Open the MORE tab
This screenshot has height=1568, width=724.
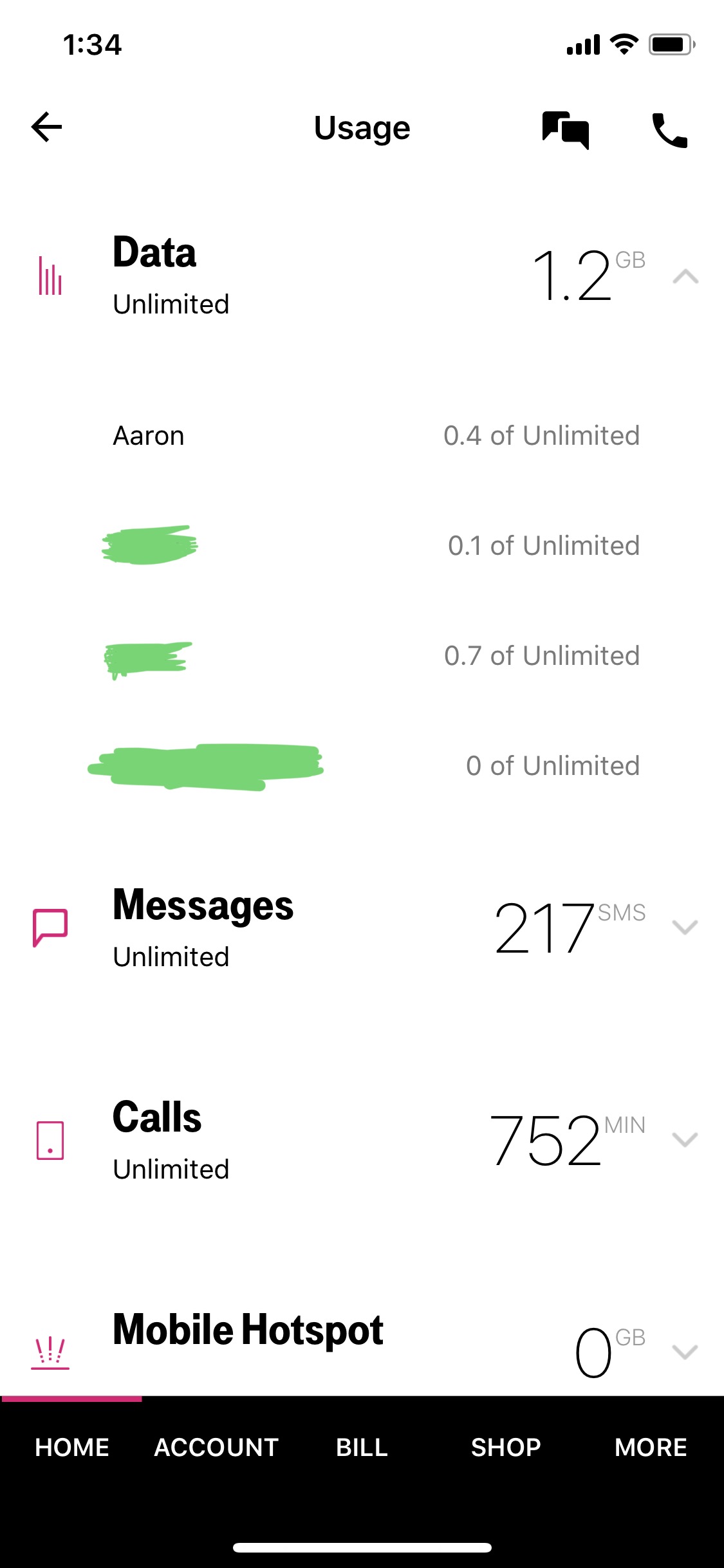(651, 1448)
